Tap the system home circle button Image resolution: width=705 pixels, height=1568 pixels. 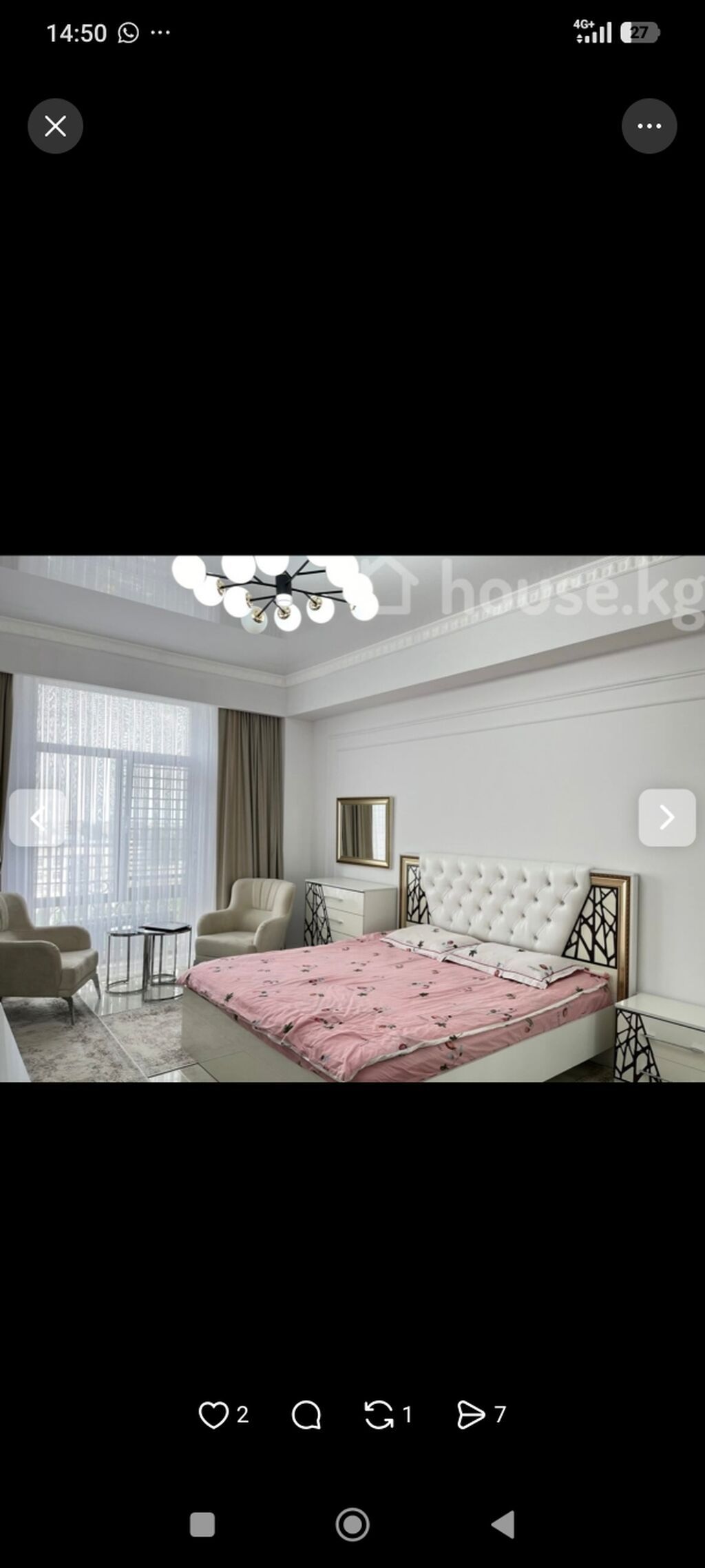[x=352, y=1525]
